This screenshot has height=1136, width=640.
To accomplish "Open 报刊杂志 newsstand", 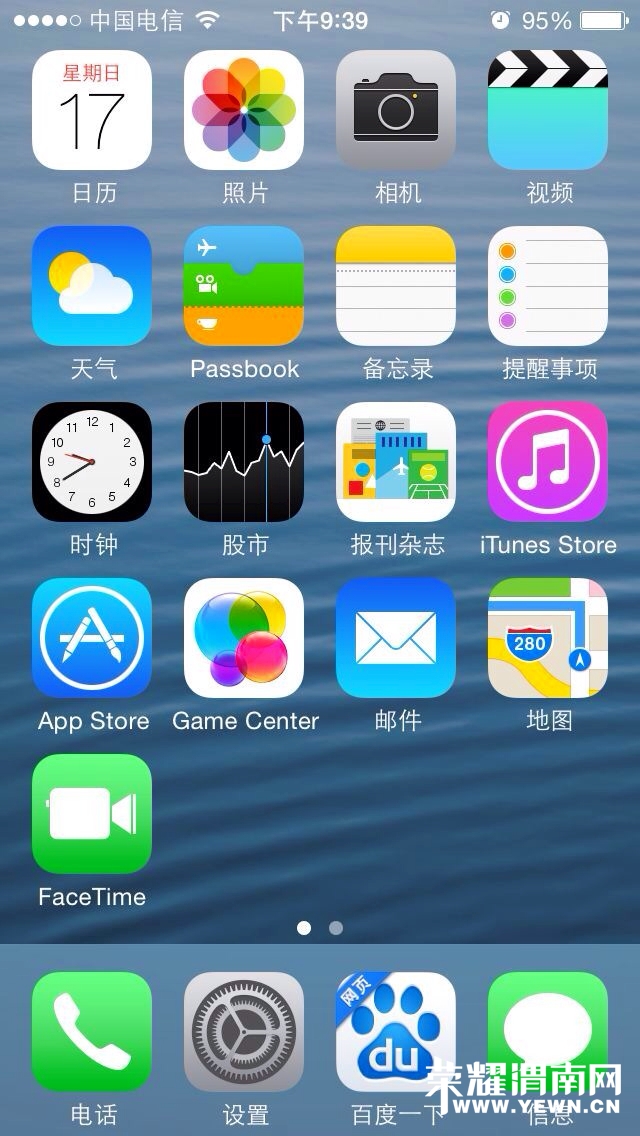I will (396, 462).
